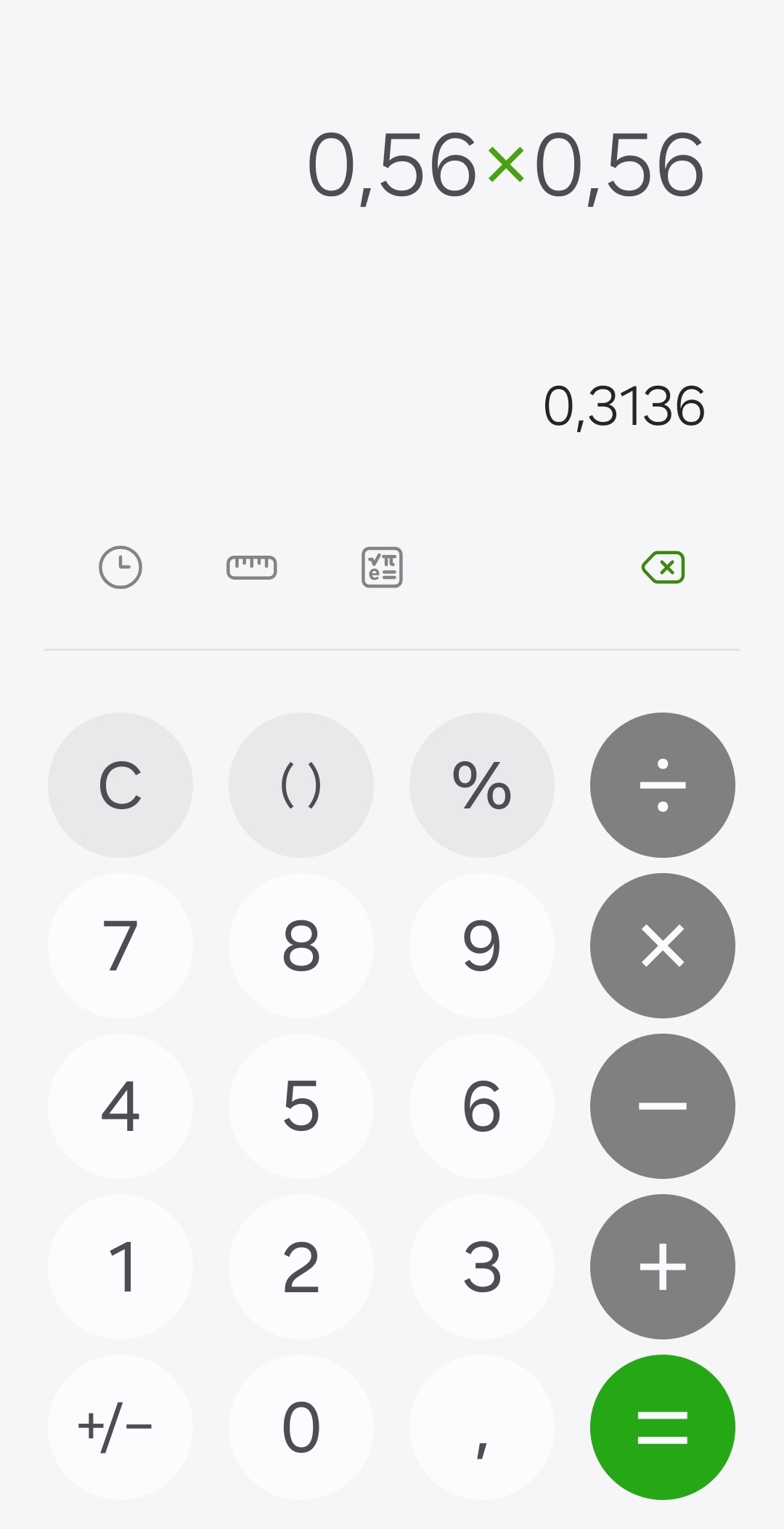Viewport: 784px width, 1529px height.
Task: Delete the last digit with backspace
Action: (x=663, y=567)
